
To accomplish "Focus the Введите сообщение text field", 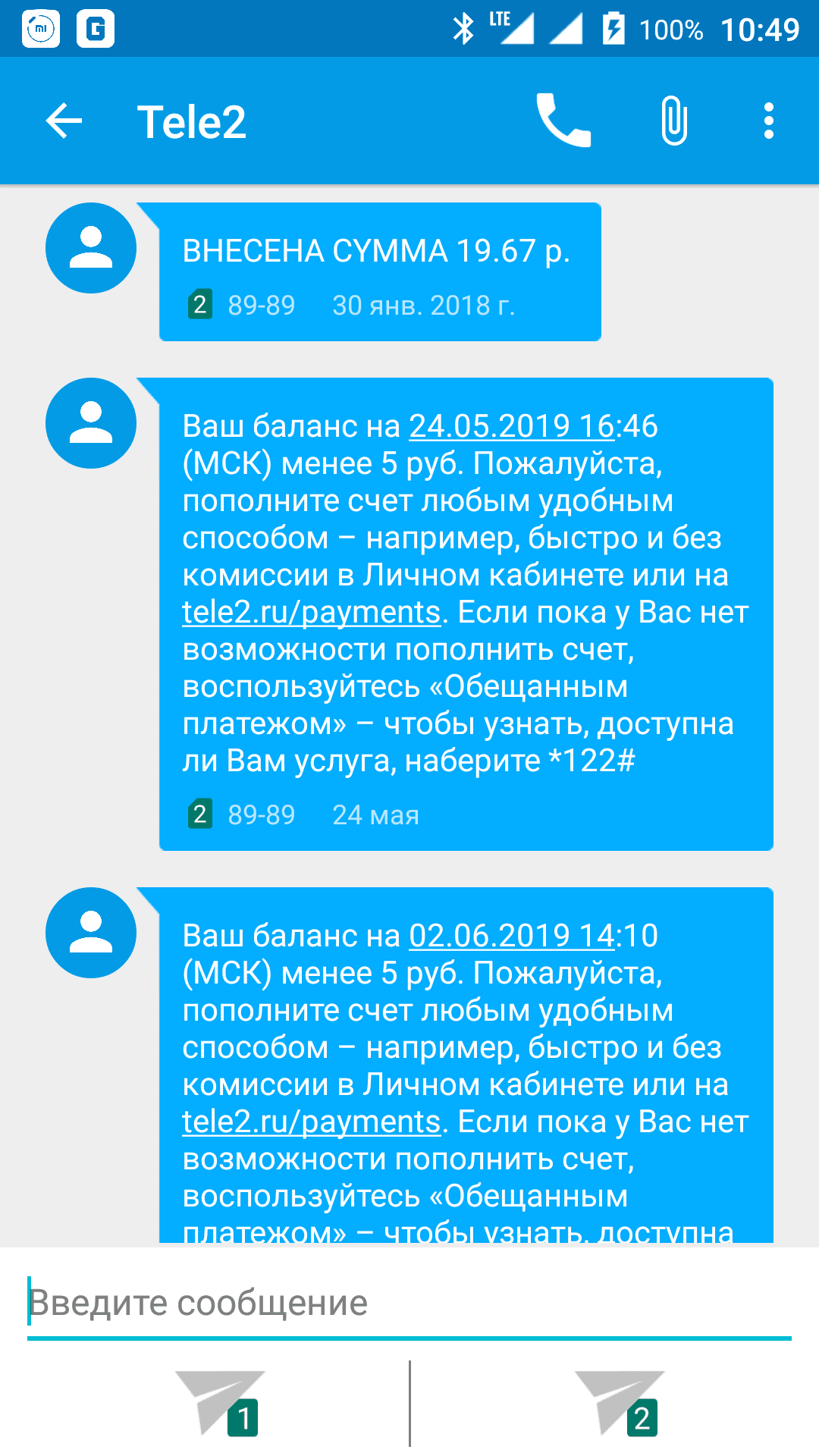I will [x=409, y=1303].
